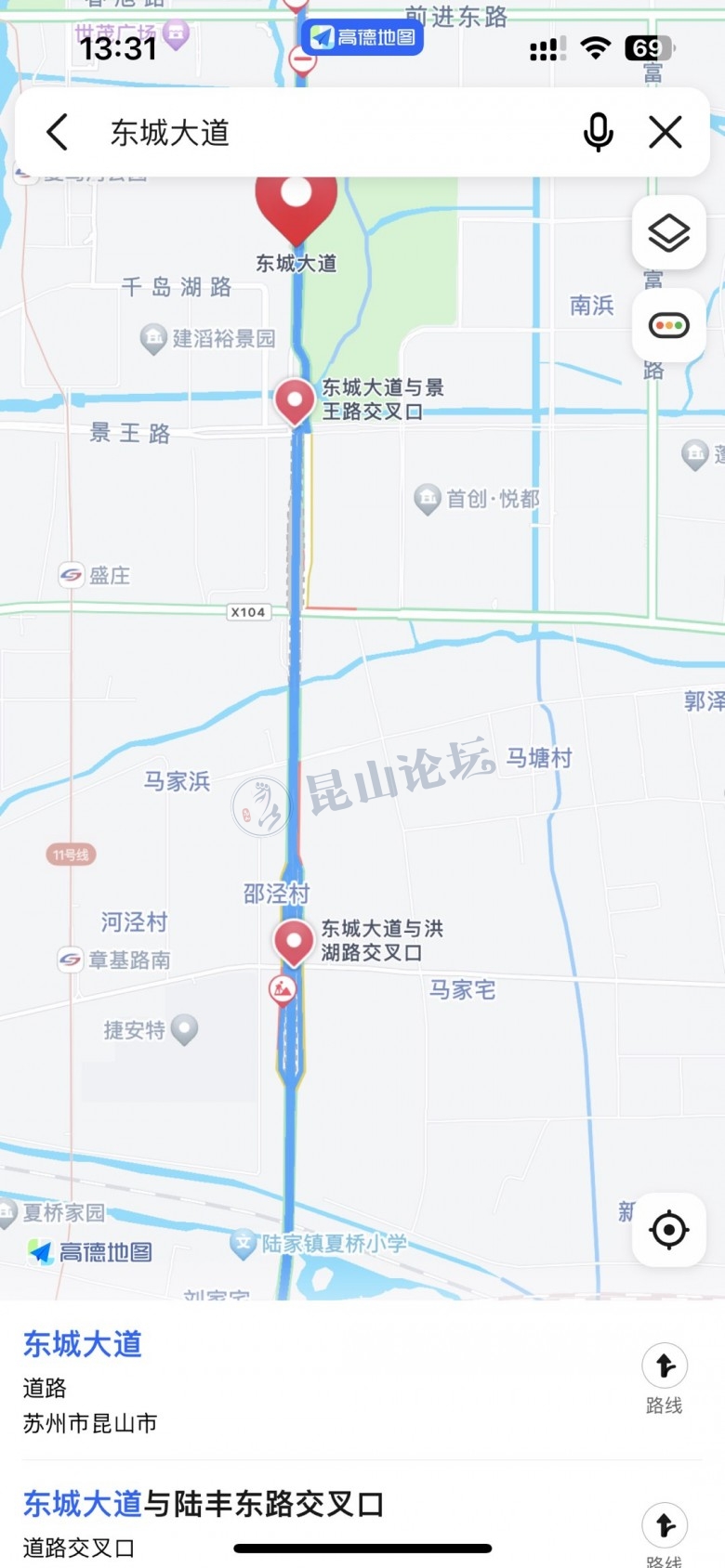Tap the road construction icon on the map
The height and width of the screenshot is (1568, 725).
(x=283, y=990)
